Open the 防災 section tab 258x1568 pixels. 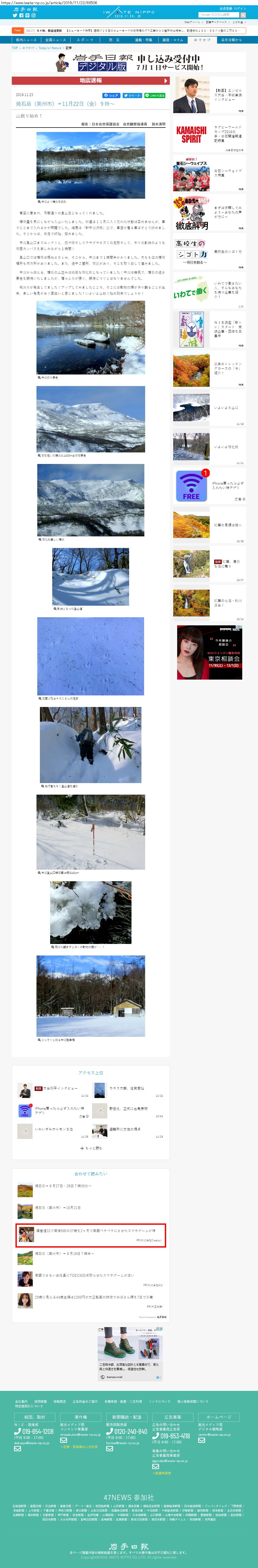(x=114, y=40)
